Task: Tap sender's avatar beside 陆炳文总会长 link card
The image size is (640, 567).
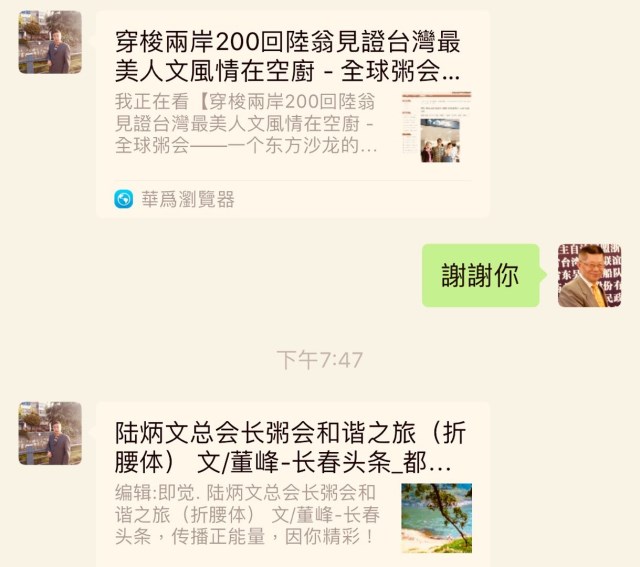Action: [x=50, y=433]
